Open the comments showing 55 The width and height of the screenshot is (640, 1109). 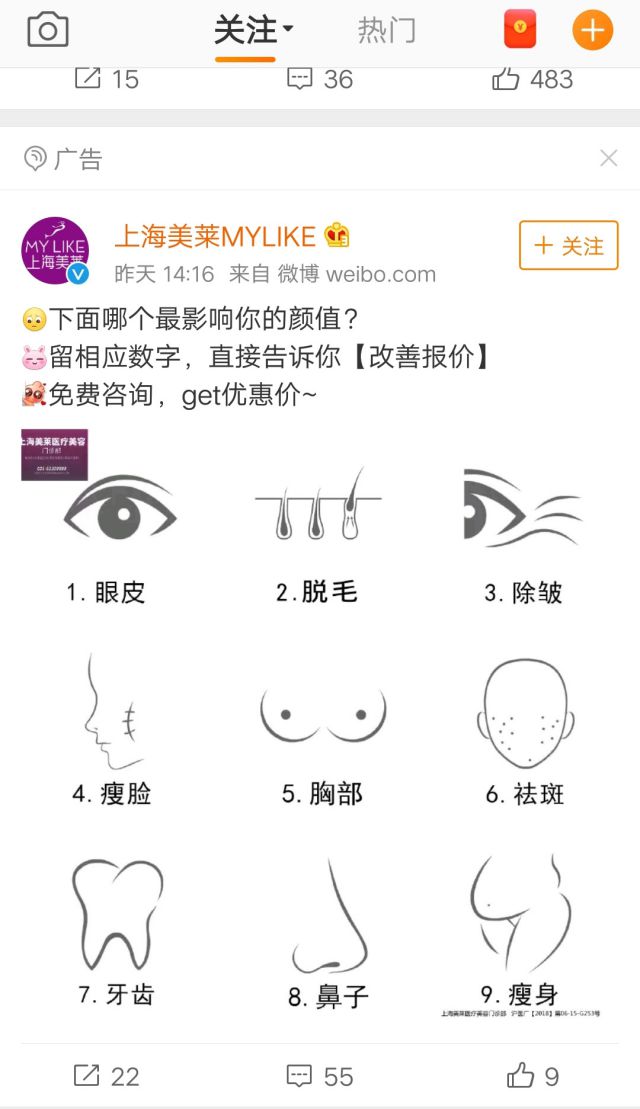click(319, 1076)
